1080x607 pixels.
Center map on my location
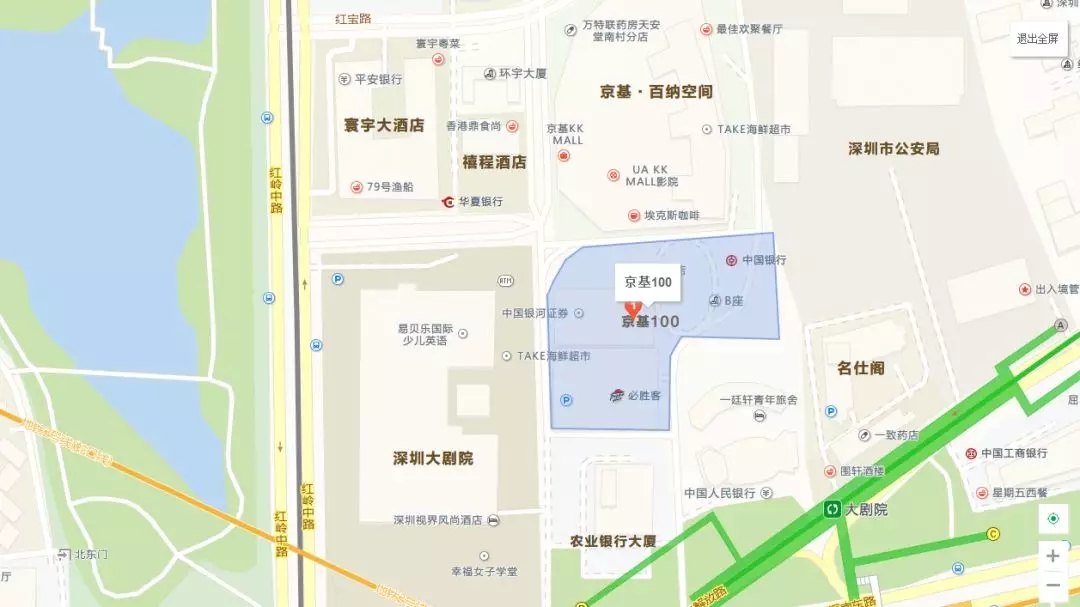(x=1053, y=520)
